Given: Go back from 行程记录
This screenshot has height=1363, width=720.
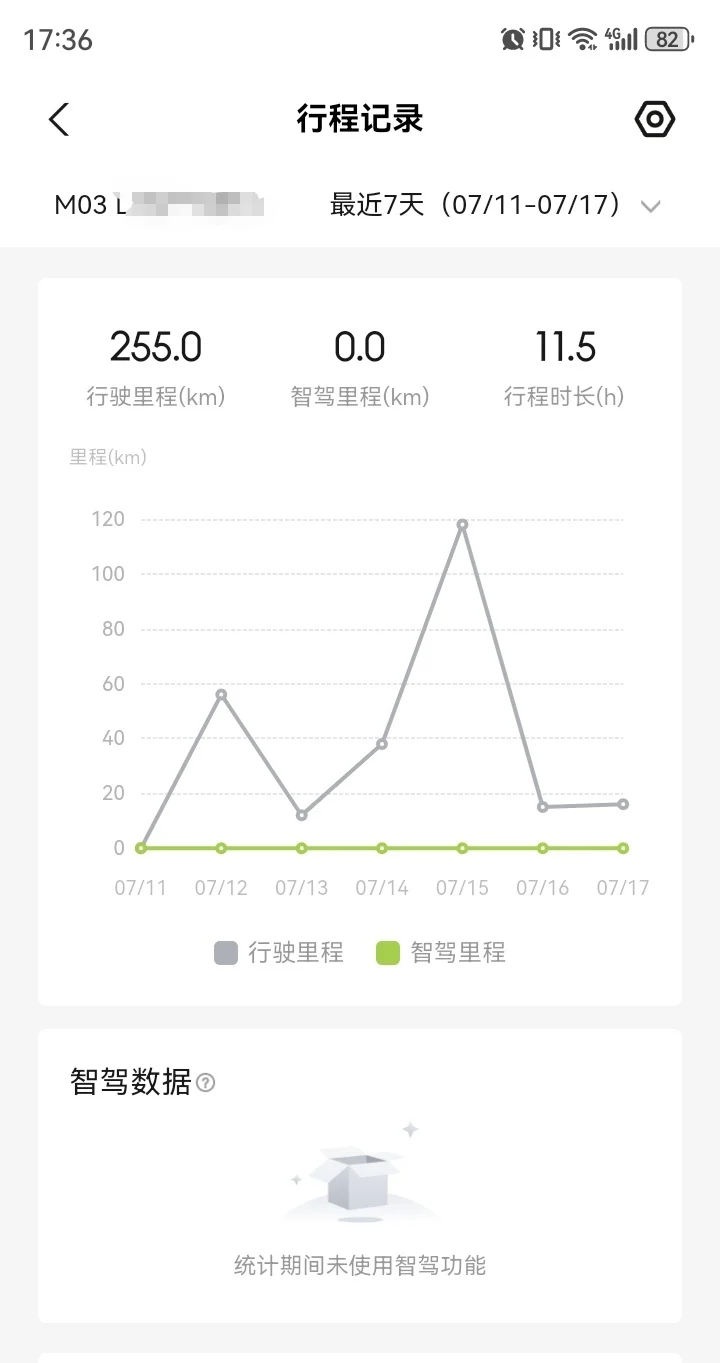Looking at the screenshot, I should click(59, 119).
